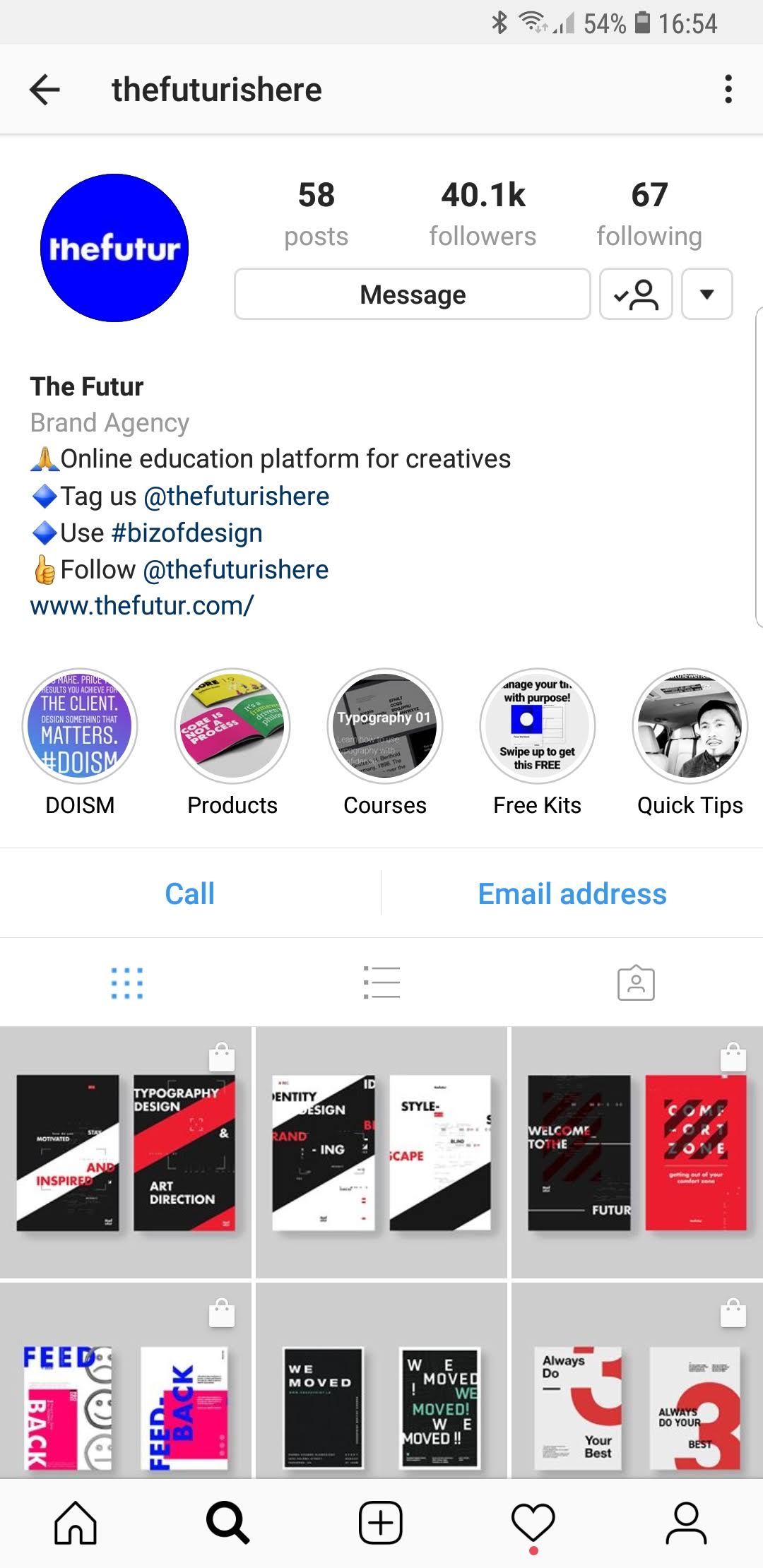This screenshot has height=1568, width=763.
Task: Switch to tagged photos tab
Action: tap(636, 982)
